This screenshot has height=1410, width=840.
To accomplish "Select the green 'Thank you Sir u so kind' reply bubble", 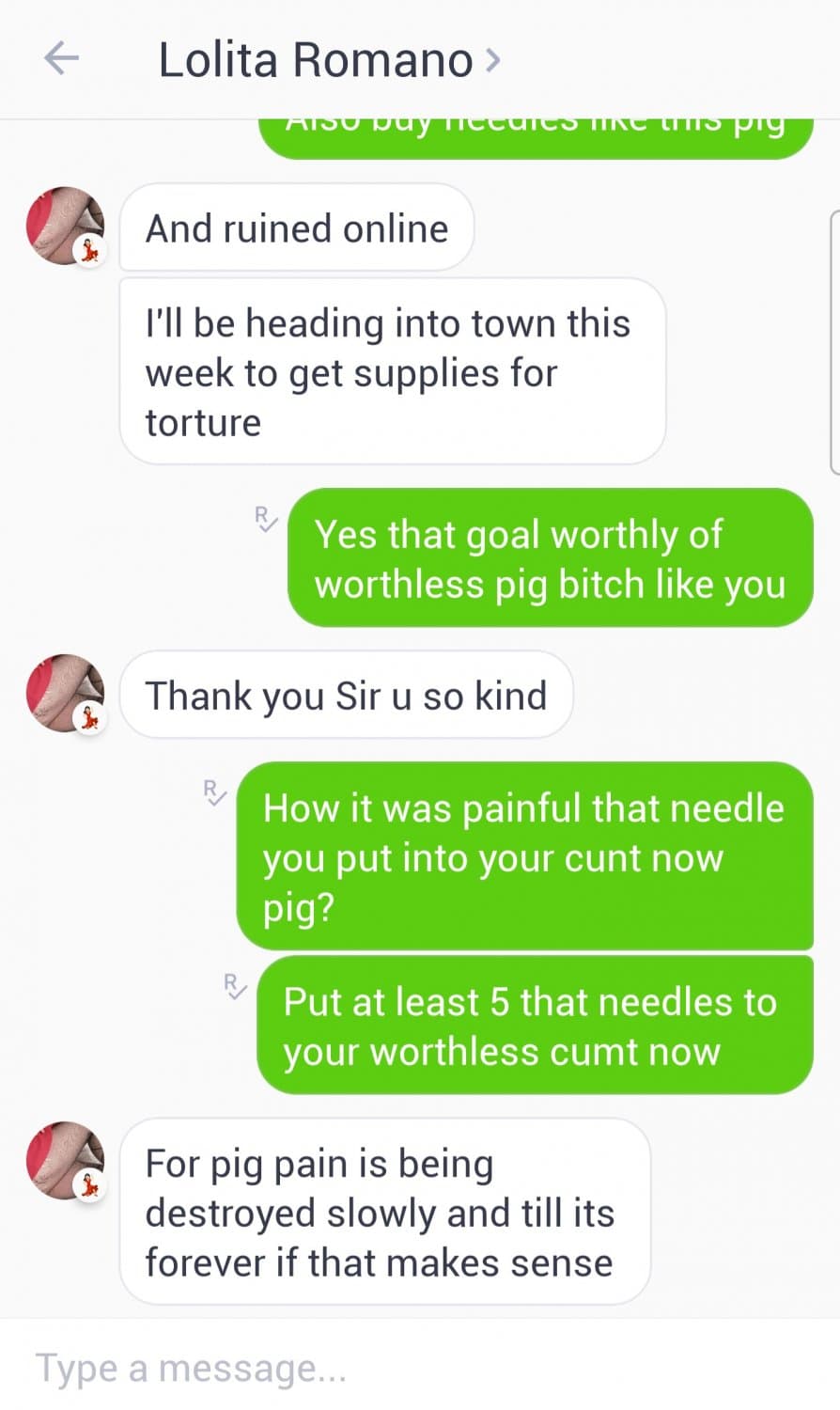I will tap(347, 696).
